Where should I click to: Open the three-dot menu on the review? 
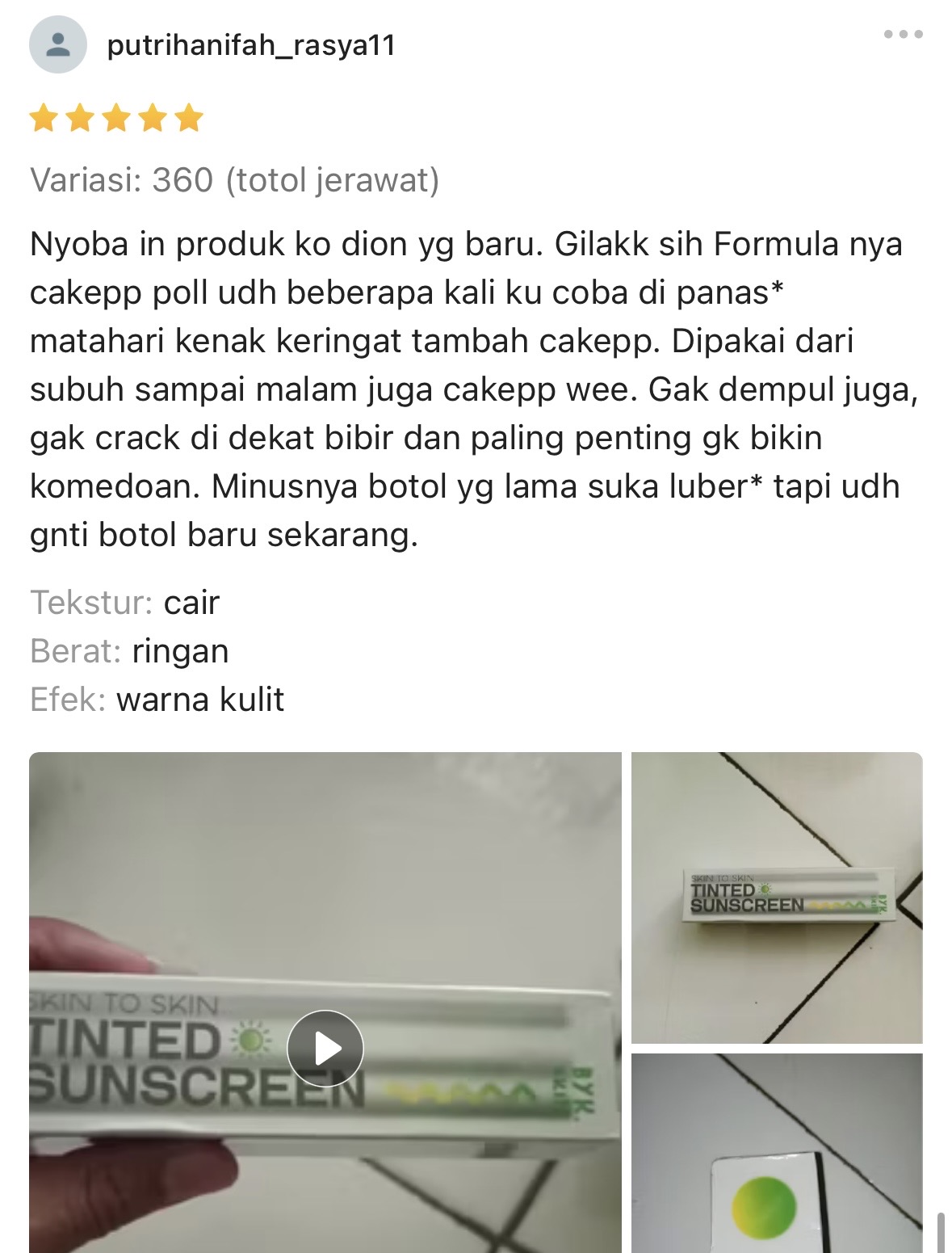tap(903, 34)
